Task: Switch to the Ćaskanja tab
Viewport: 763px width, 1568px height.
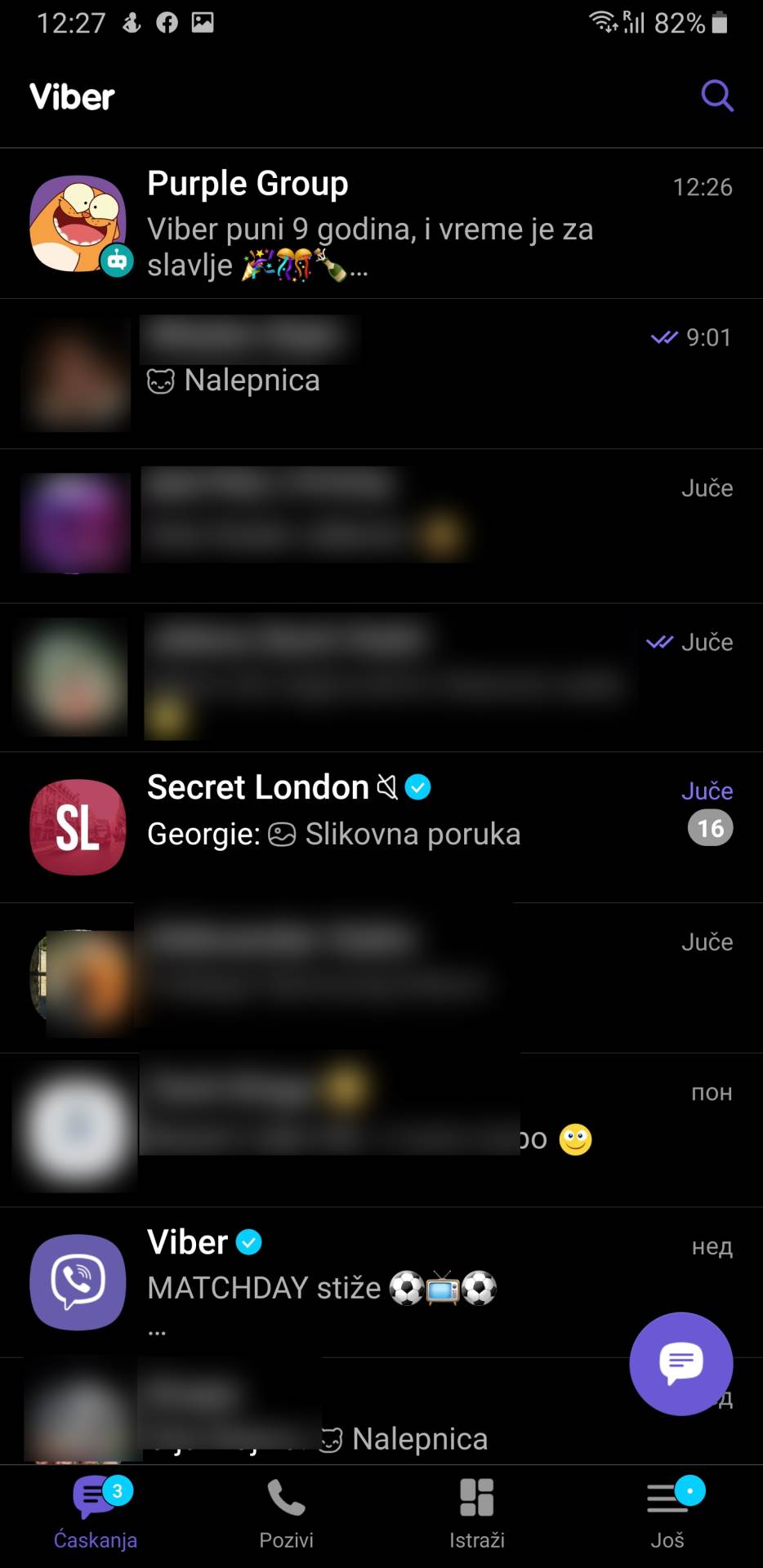Action: coord(96,1512)
